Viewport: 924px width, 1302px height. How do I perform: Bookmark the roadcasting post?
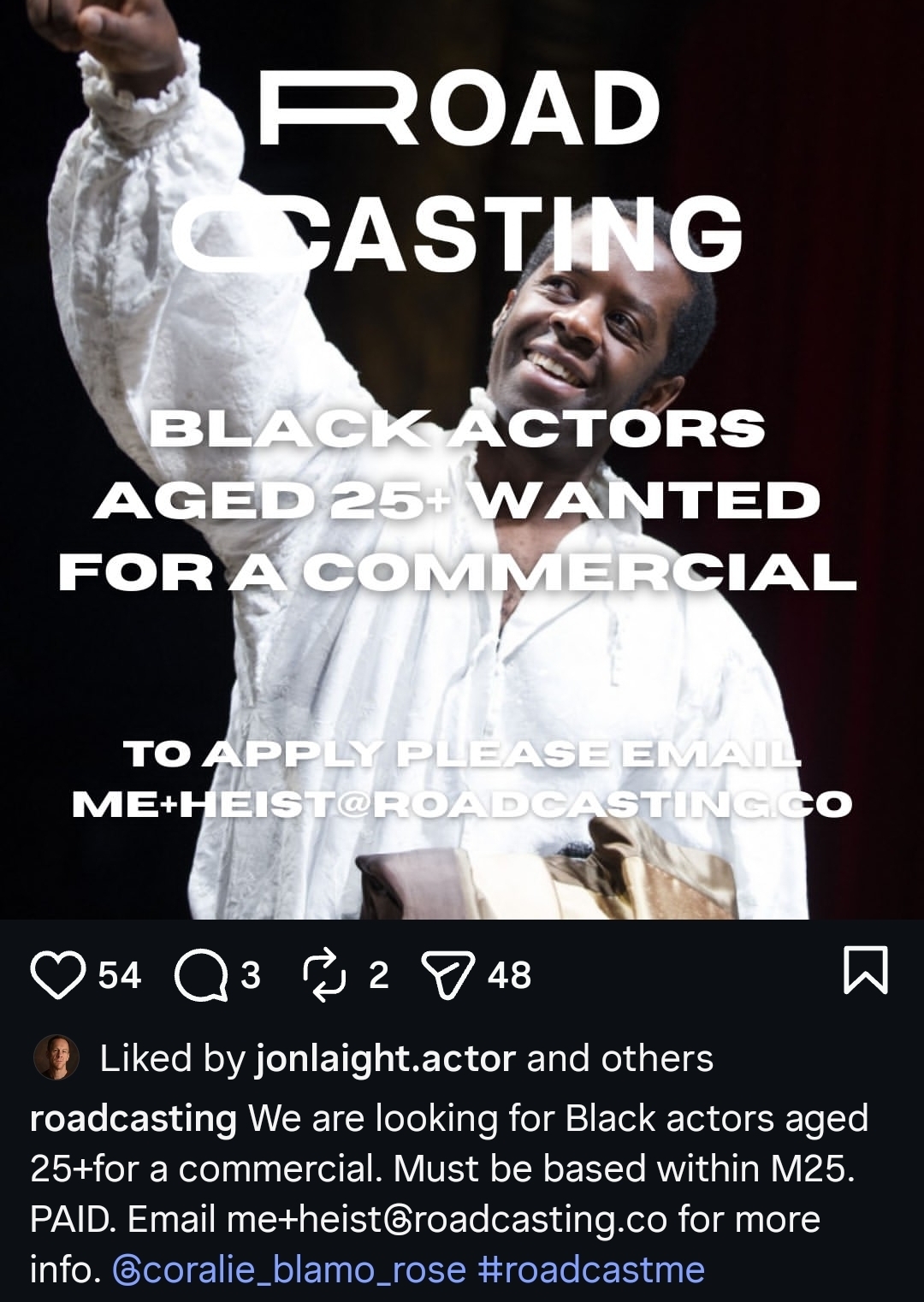(866, 971)
